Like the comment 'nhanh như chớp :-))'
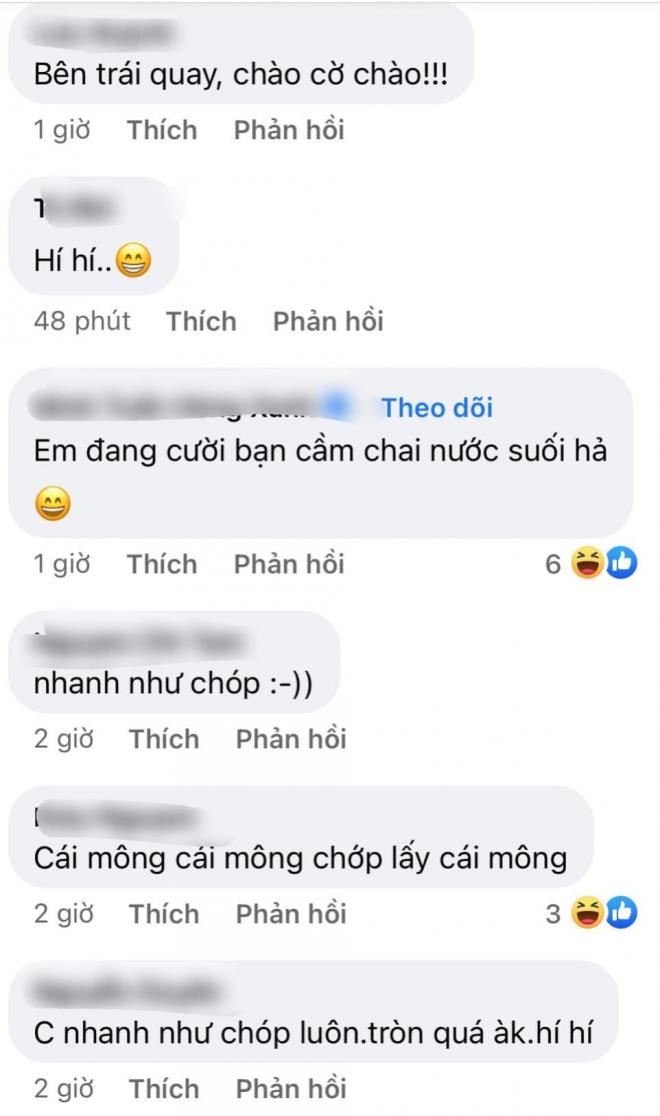 click(164, 739)
